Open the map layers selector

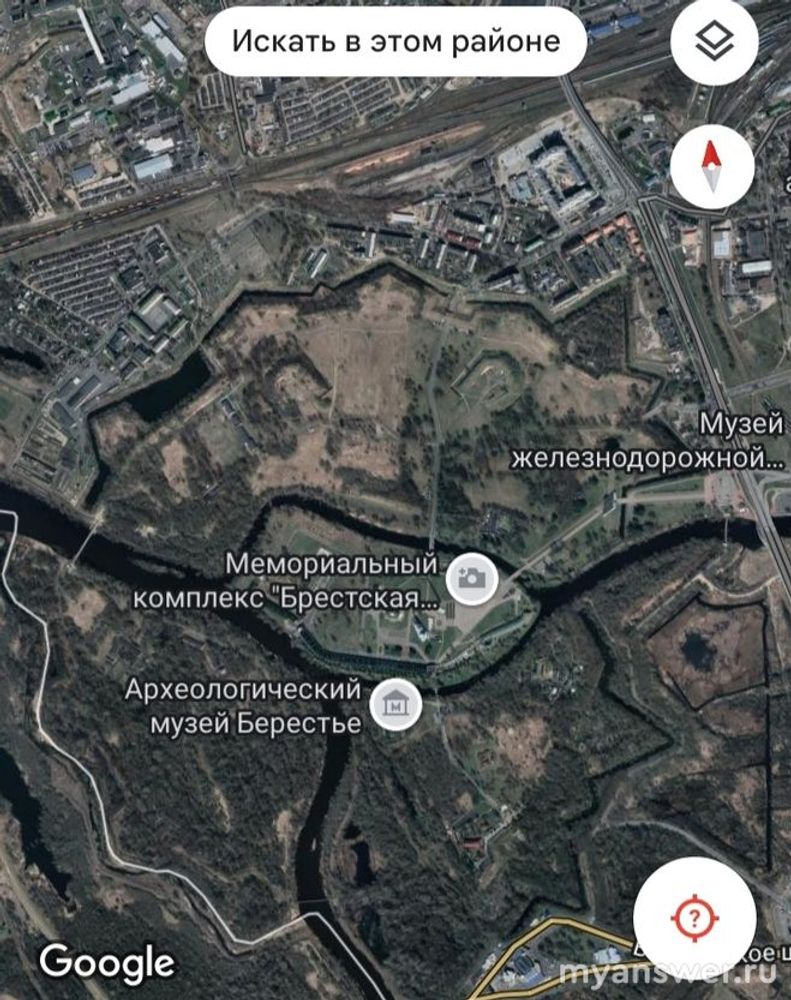714,42
